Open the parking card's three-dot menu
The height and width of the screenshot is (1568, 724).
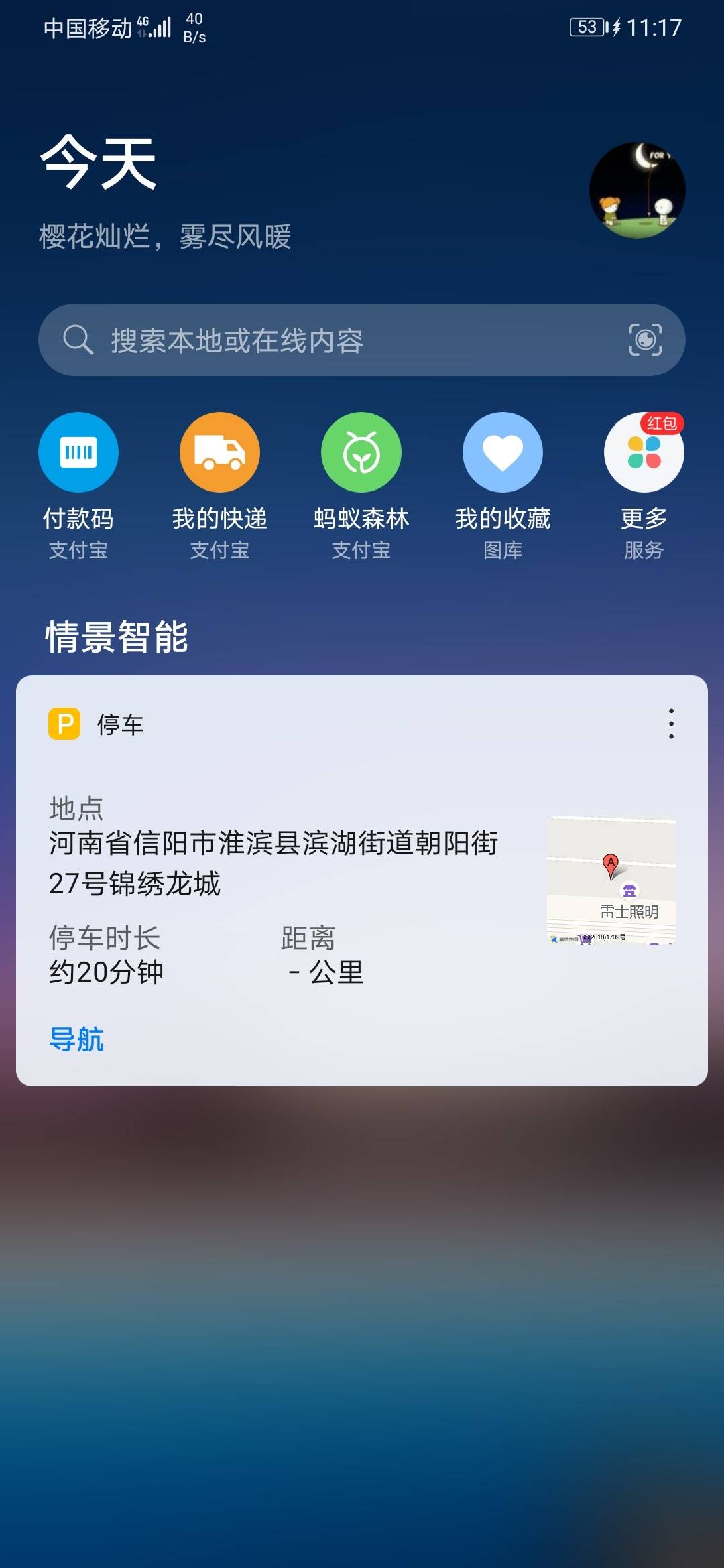tap(671, 724)
